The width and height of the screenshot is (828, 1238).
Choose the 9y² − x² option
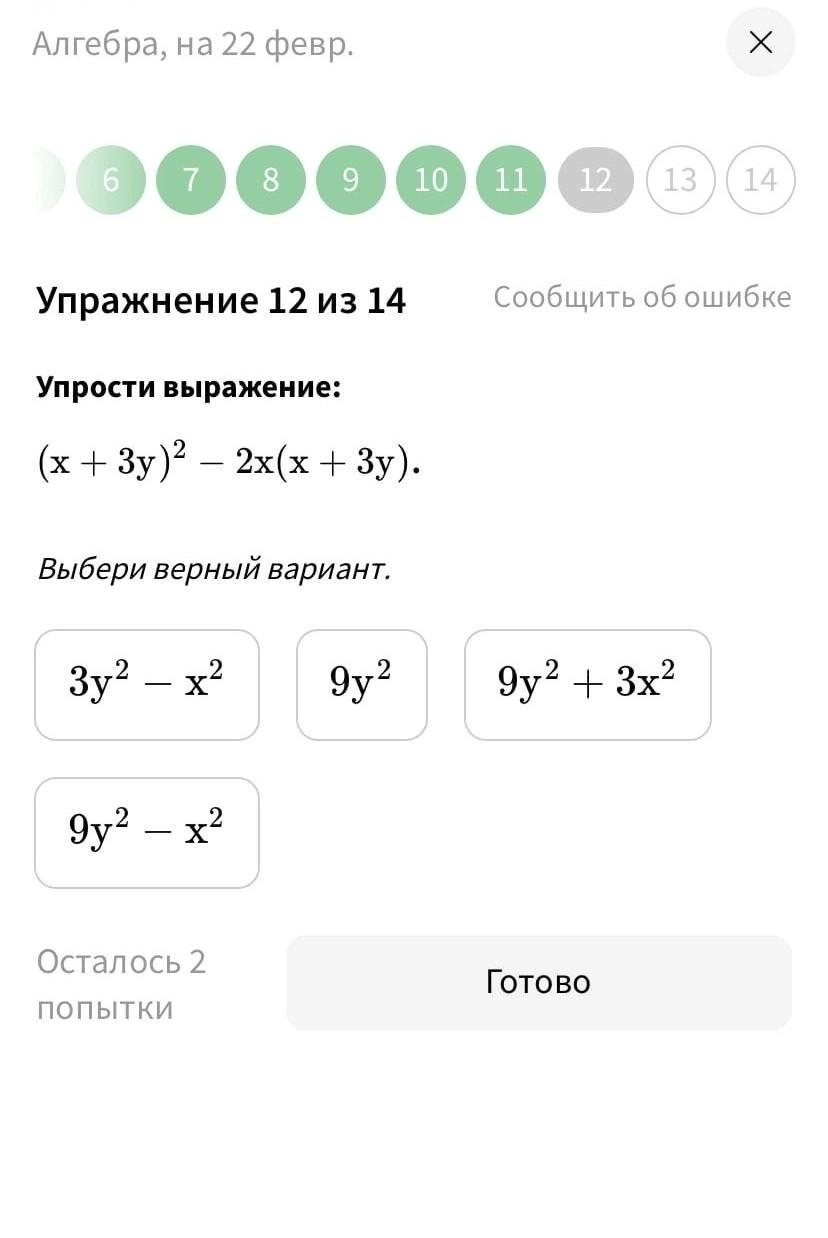(x=147, y=833)
